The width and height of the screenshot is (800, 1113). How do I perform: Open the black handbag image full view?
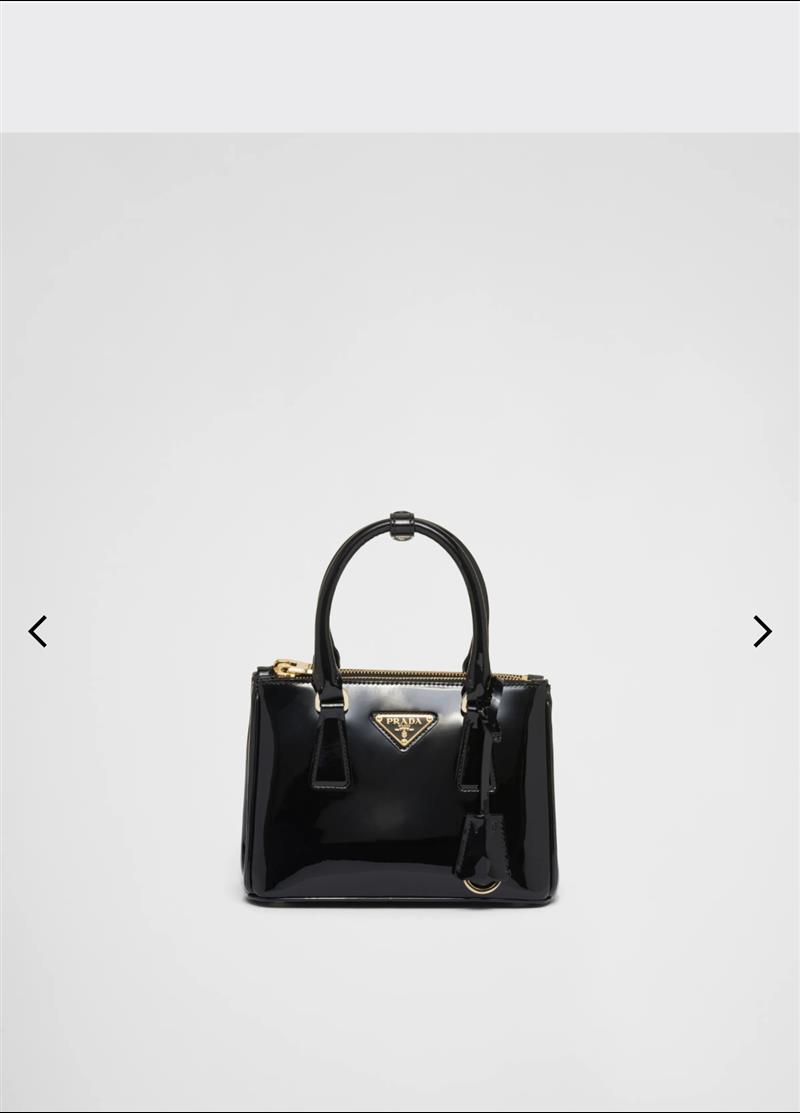tap(400, 740)
